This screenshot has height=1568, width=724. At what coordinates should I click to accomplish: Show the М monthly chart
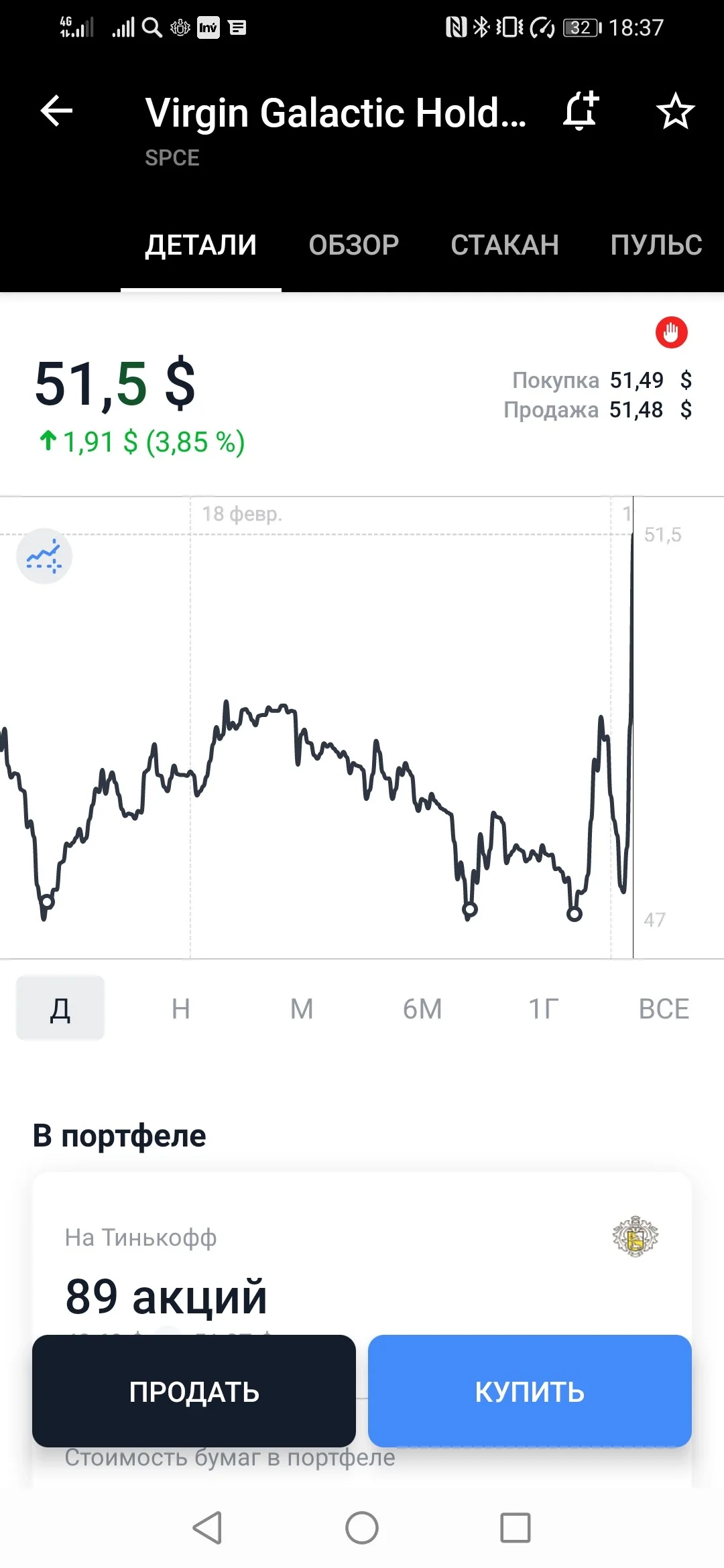tap(302, 1008)
